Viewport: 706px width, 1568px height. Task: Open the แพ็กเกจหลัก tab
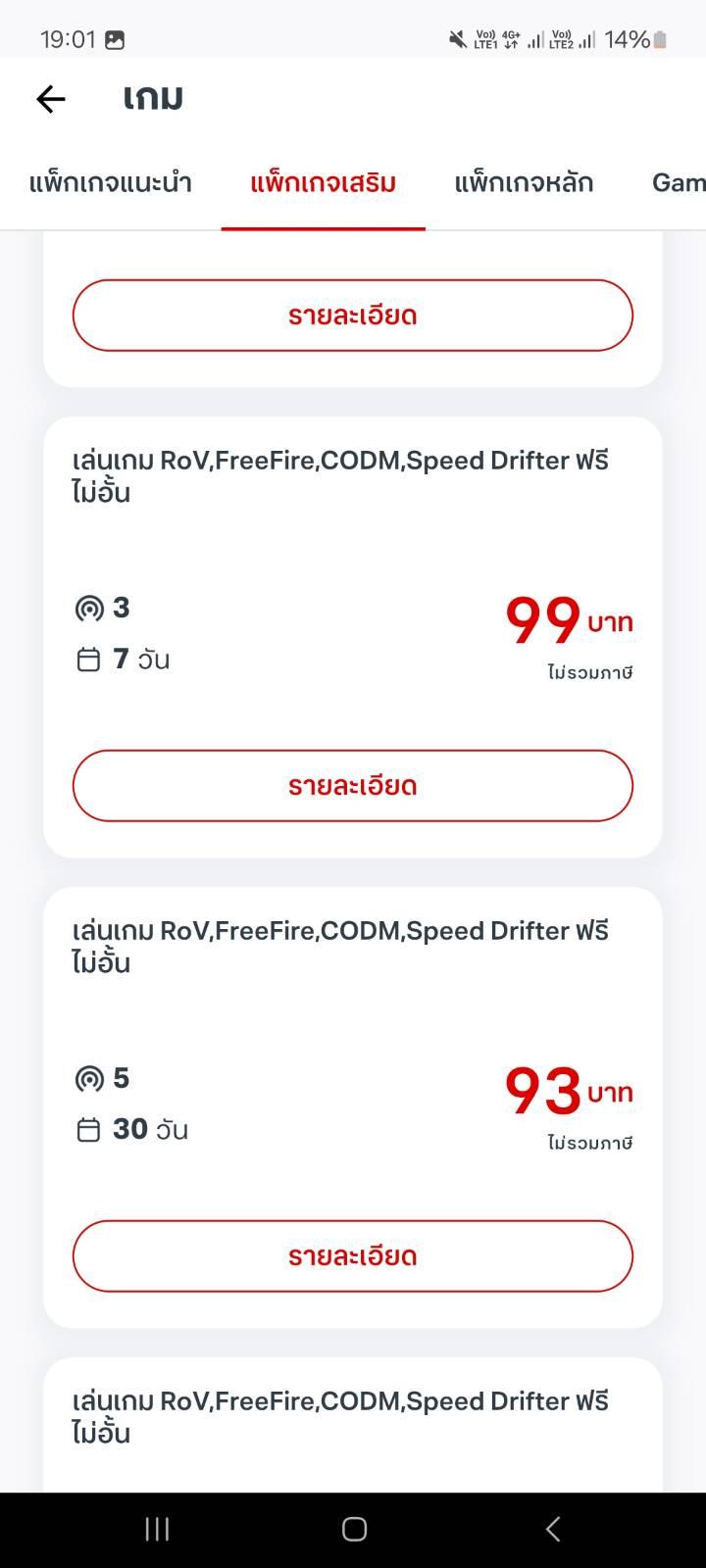(524, 183)
